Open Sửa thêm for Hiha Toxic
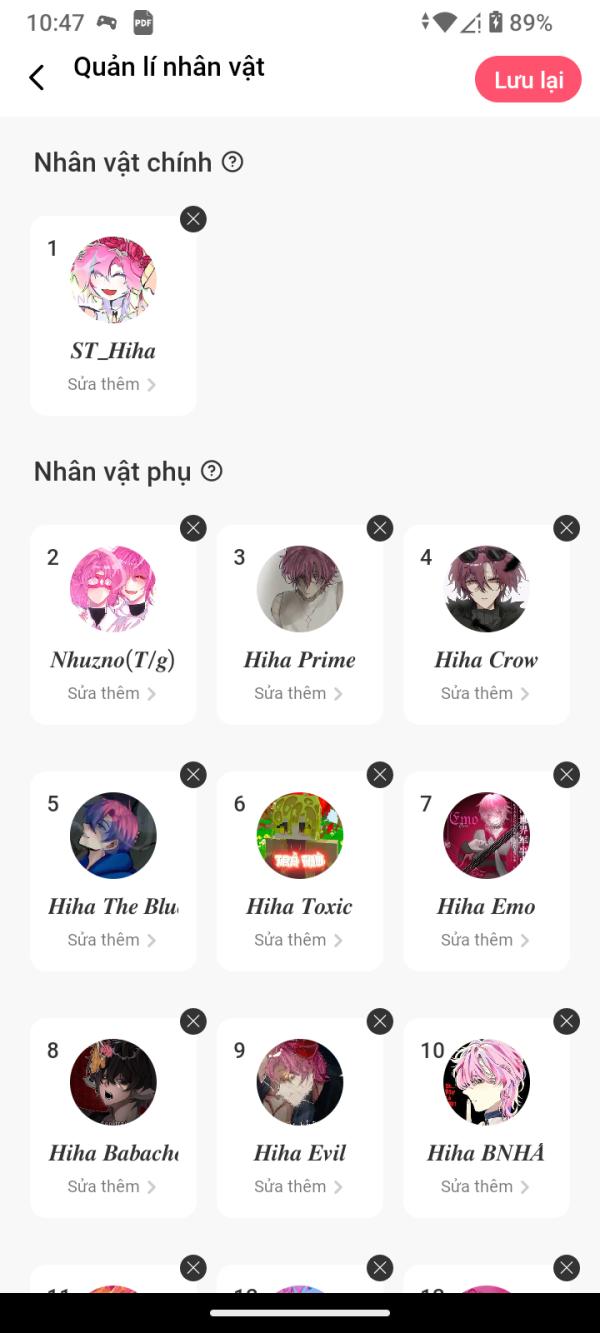This screenshot has width=600, height=1333. coord(299,940)
